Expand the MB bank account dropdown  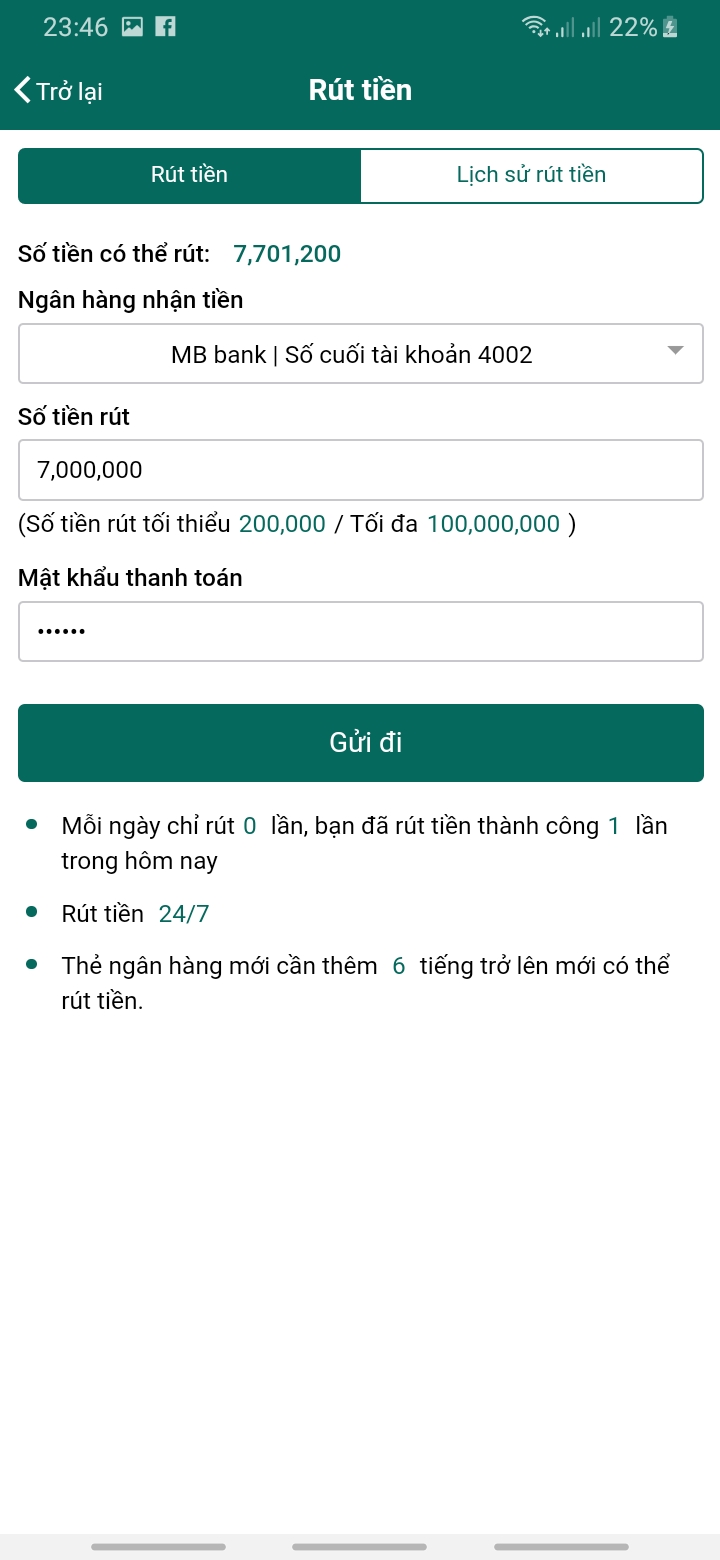click(x=360, y=354)
